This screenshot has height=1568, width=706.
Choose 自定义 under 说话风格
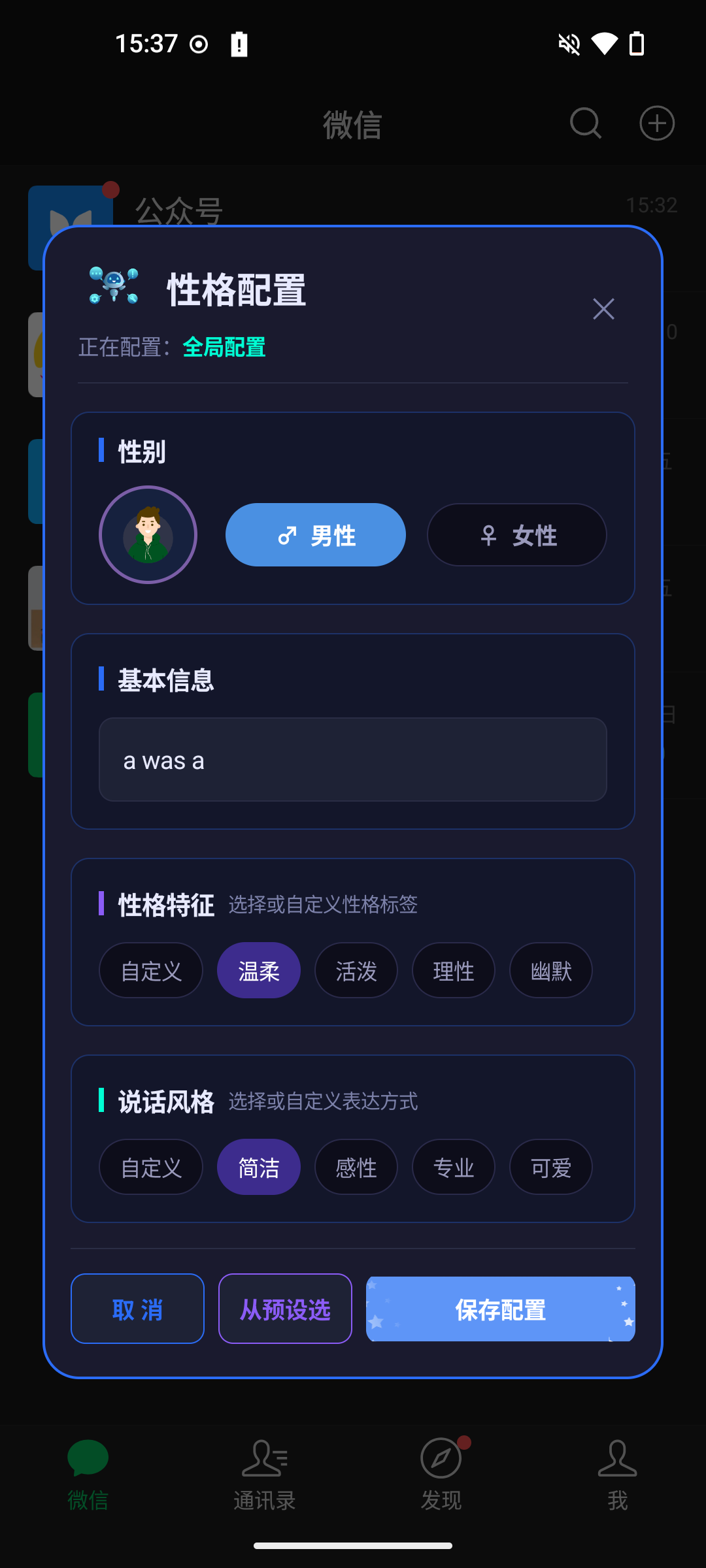(151, 1167)
